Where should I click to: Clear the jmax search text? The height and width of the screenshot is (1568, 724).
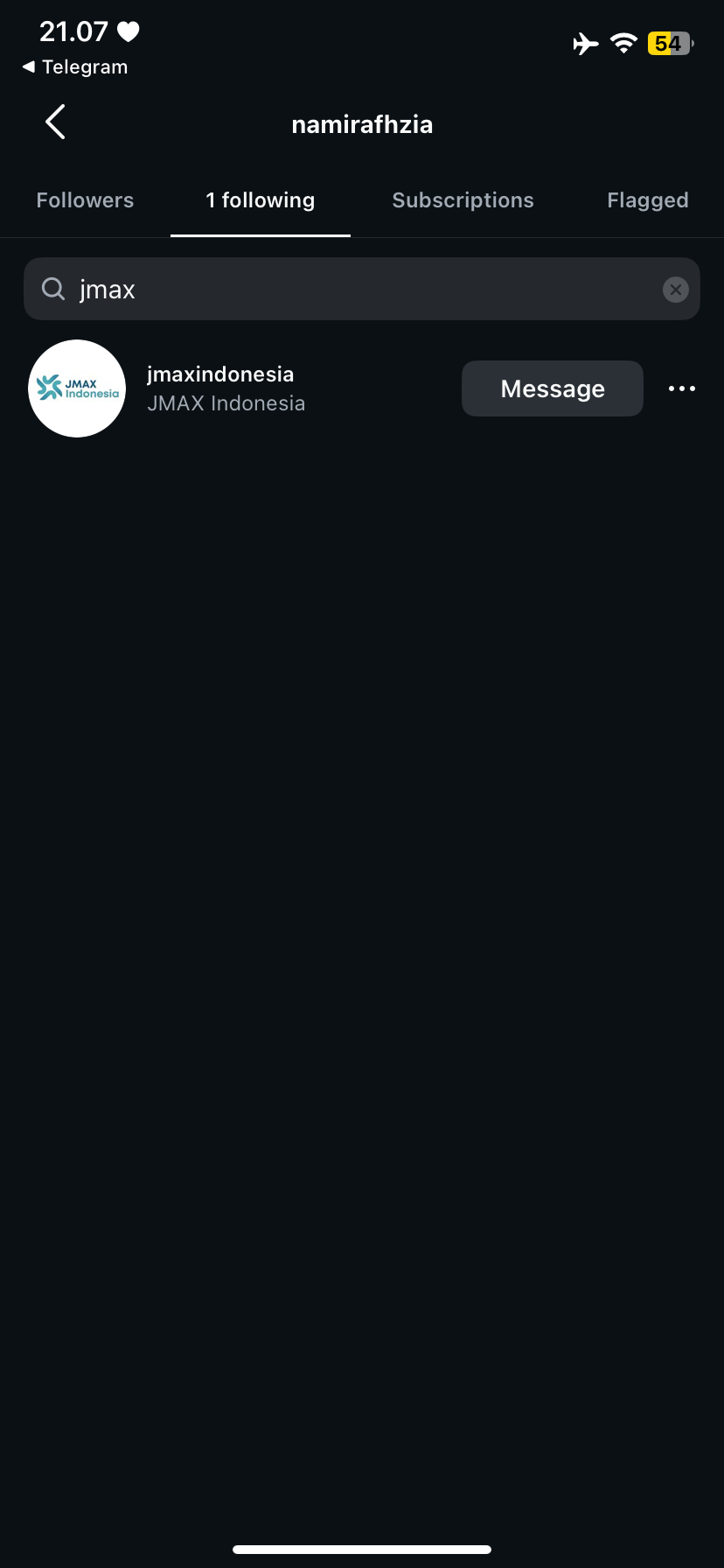675,290
